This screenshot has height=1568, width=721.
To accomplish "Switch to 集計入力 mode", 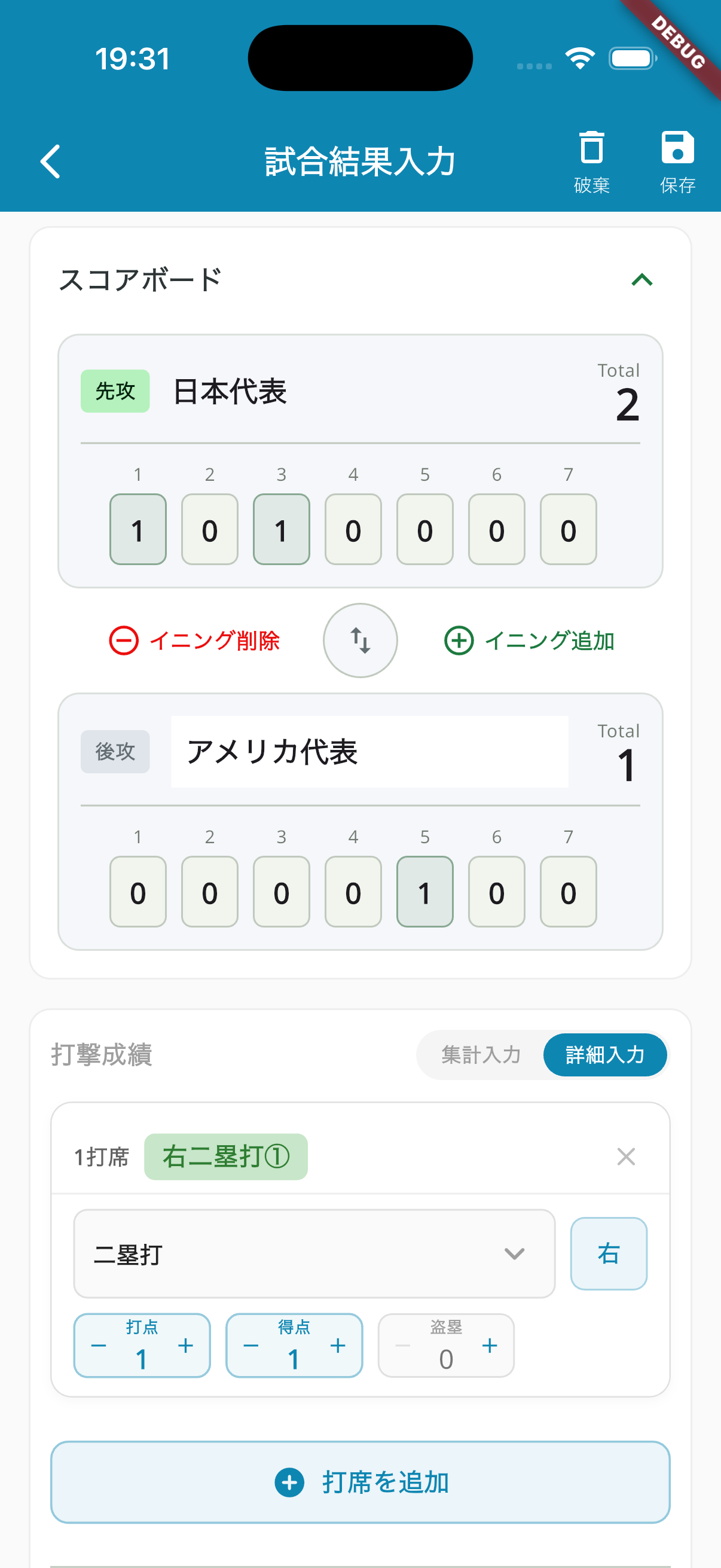I will (481, 1055).
